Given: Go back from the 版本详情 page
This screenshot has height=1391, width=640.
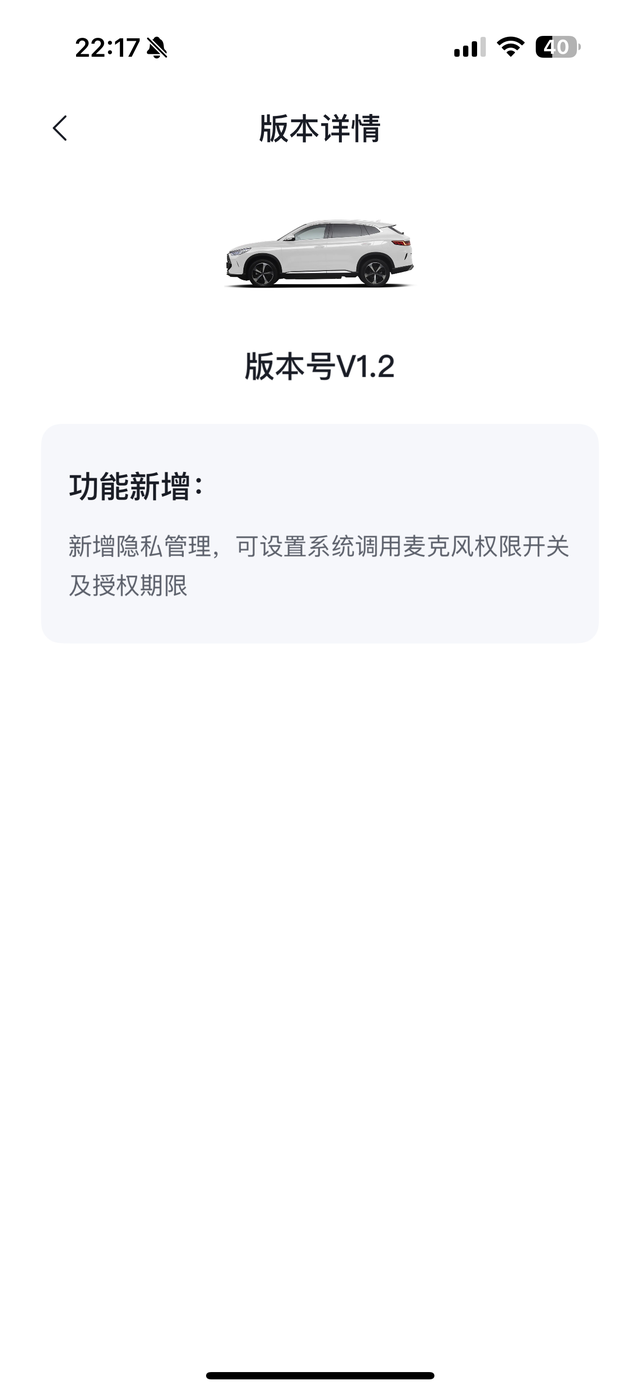Looking at the screenshot, I should click(60, 128).
